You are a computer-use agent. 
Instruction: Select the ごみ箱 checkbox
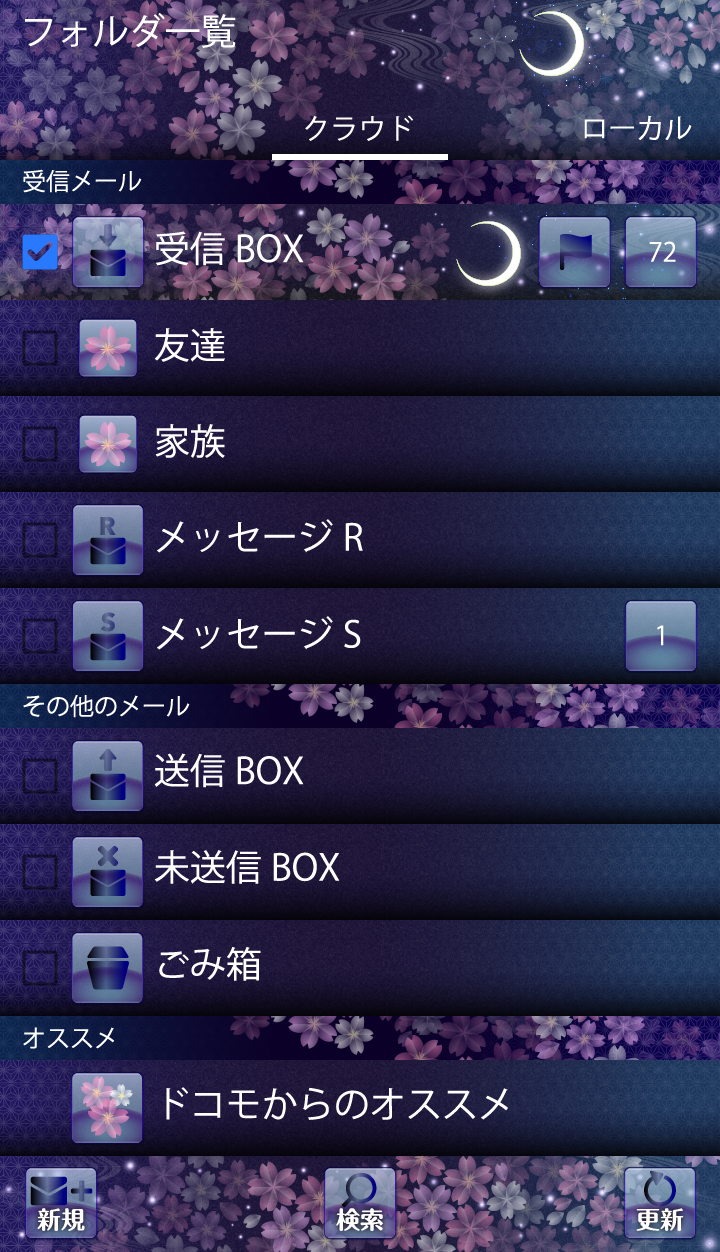(x=40, y=966)
